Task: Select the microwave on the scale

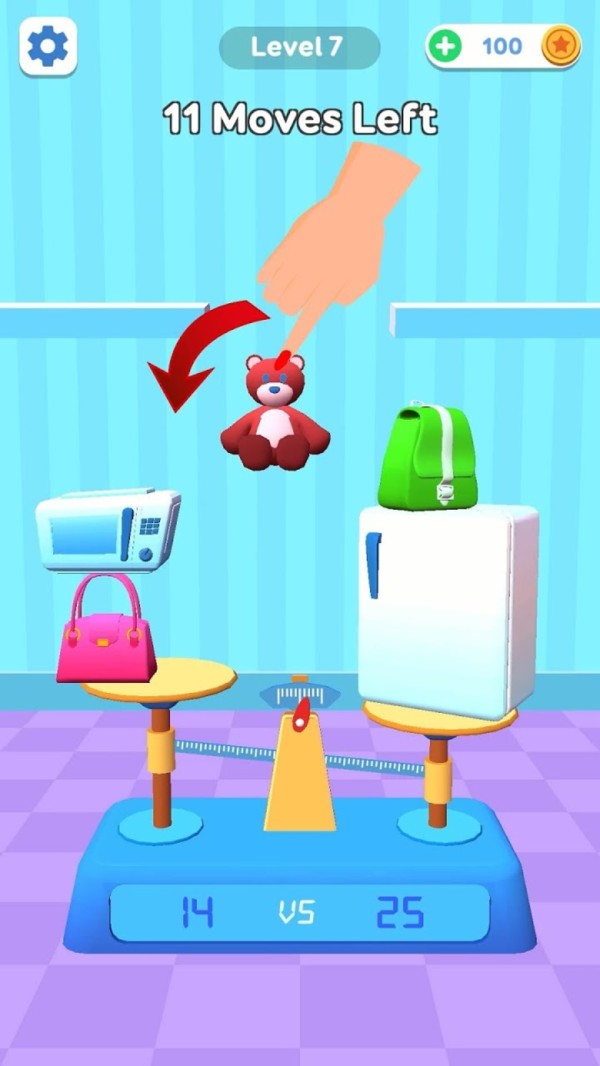Action: click(107, 528)
